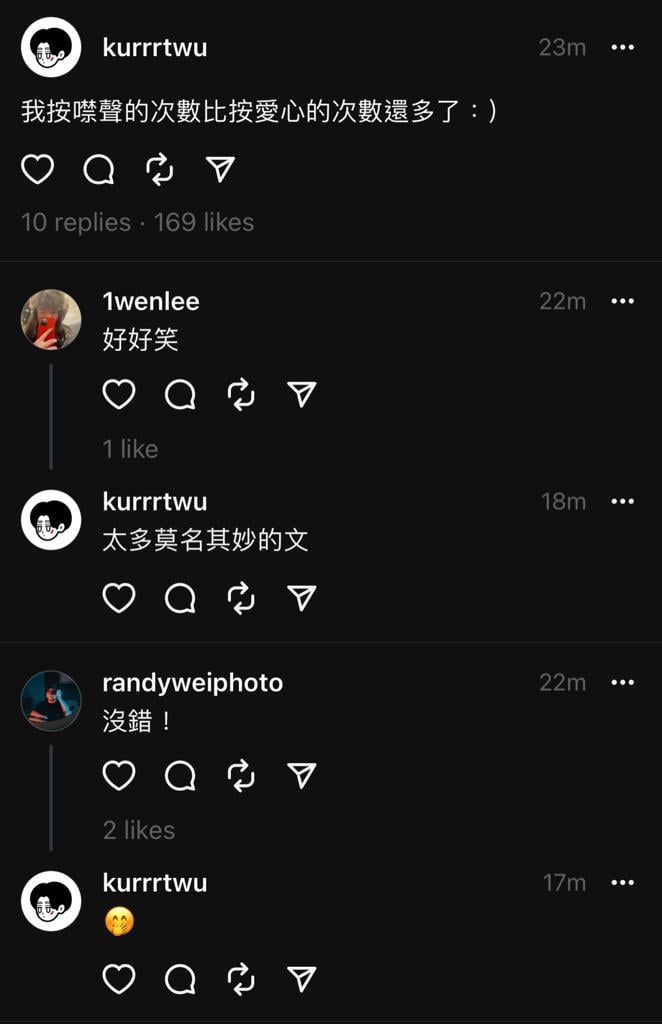662x1024 pixels.
Task: Open overflow menu on randyweiphoto's reply
Action: coord(622,682)
